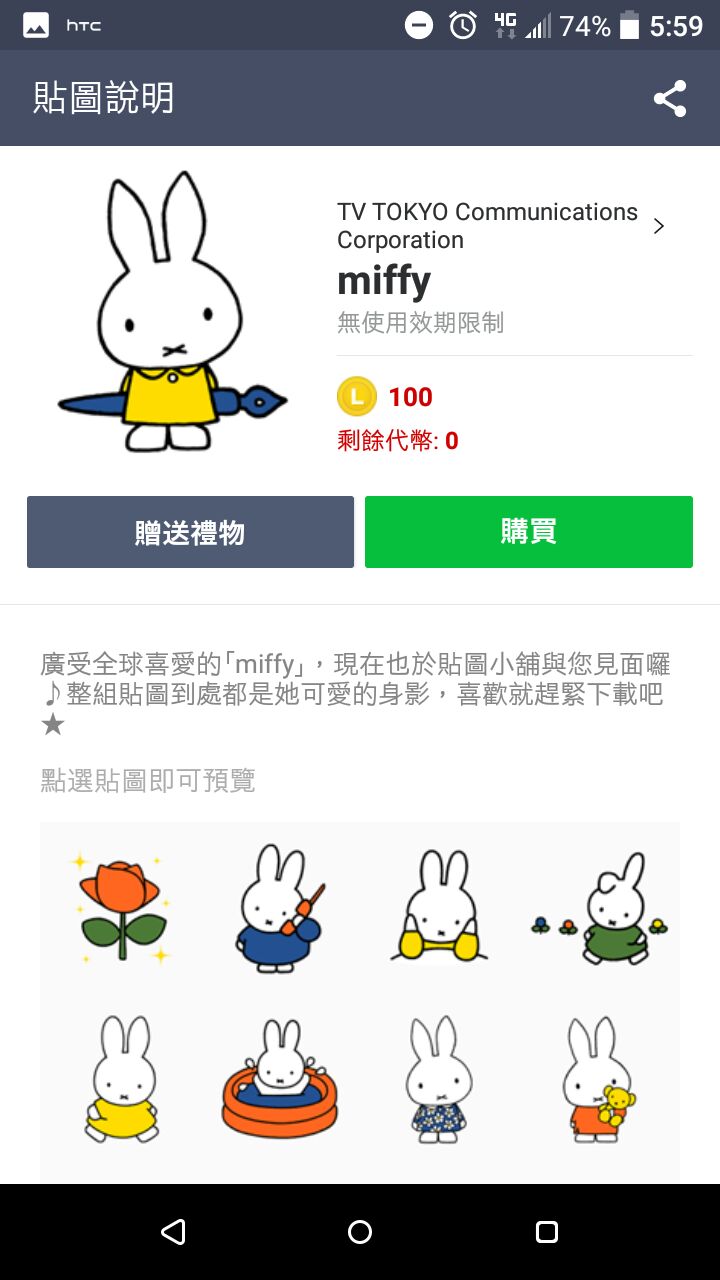Share this miffy sticker set
Screen dimensions: 720x1280
(670, 99)
